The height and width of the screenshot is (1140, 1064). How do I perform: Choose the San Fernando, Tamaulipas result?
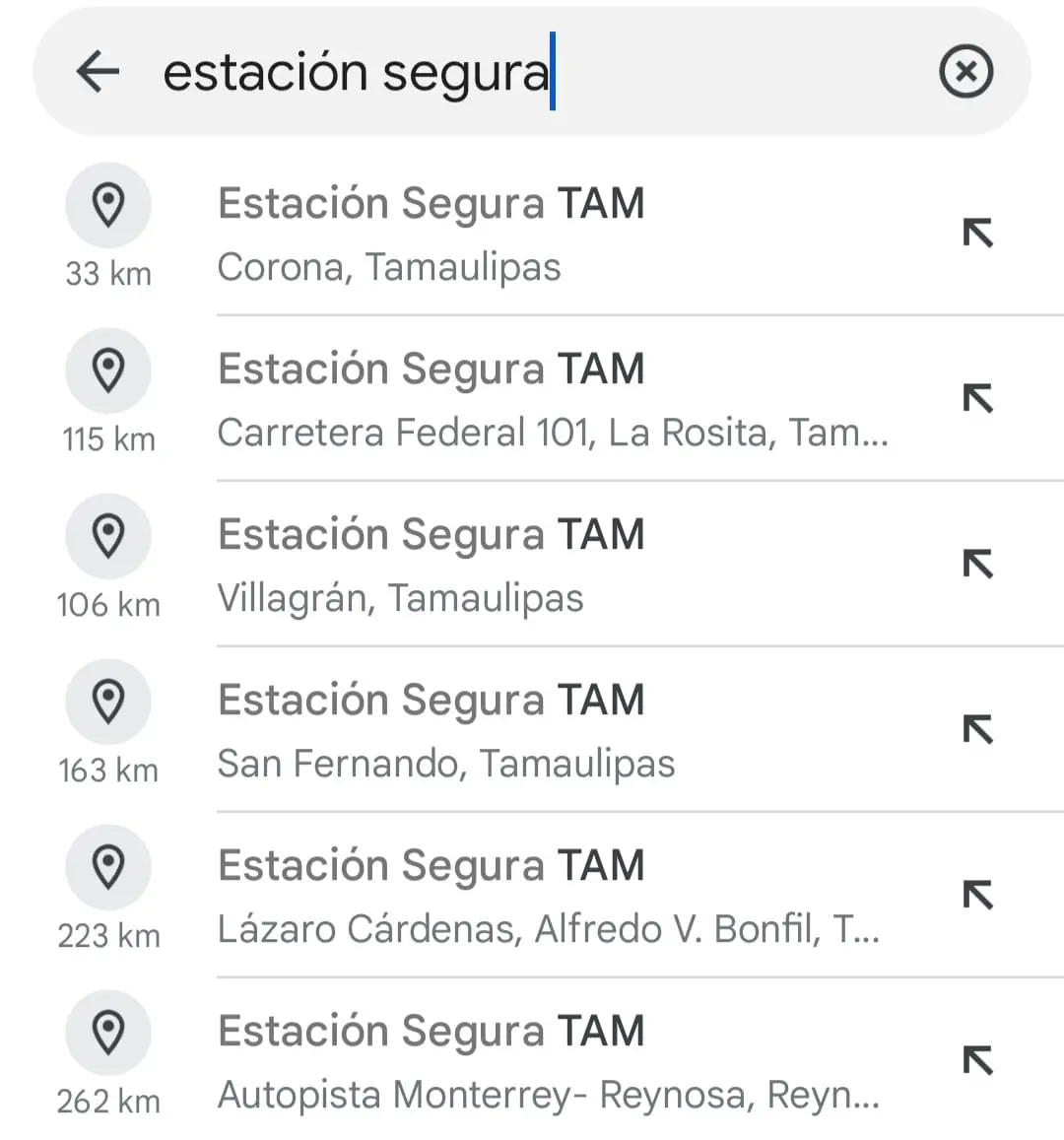click(493, 731)
